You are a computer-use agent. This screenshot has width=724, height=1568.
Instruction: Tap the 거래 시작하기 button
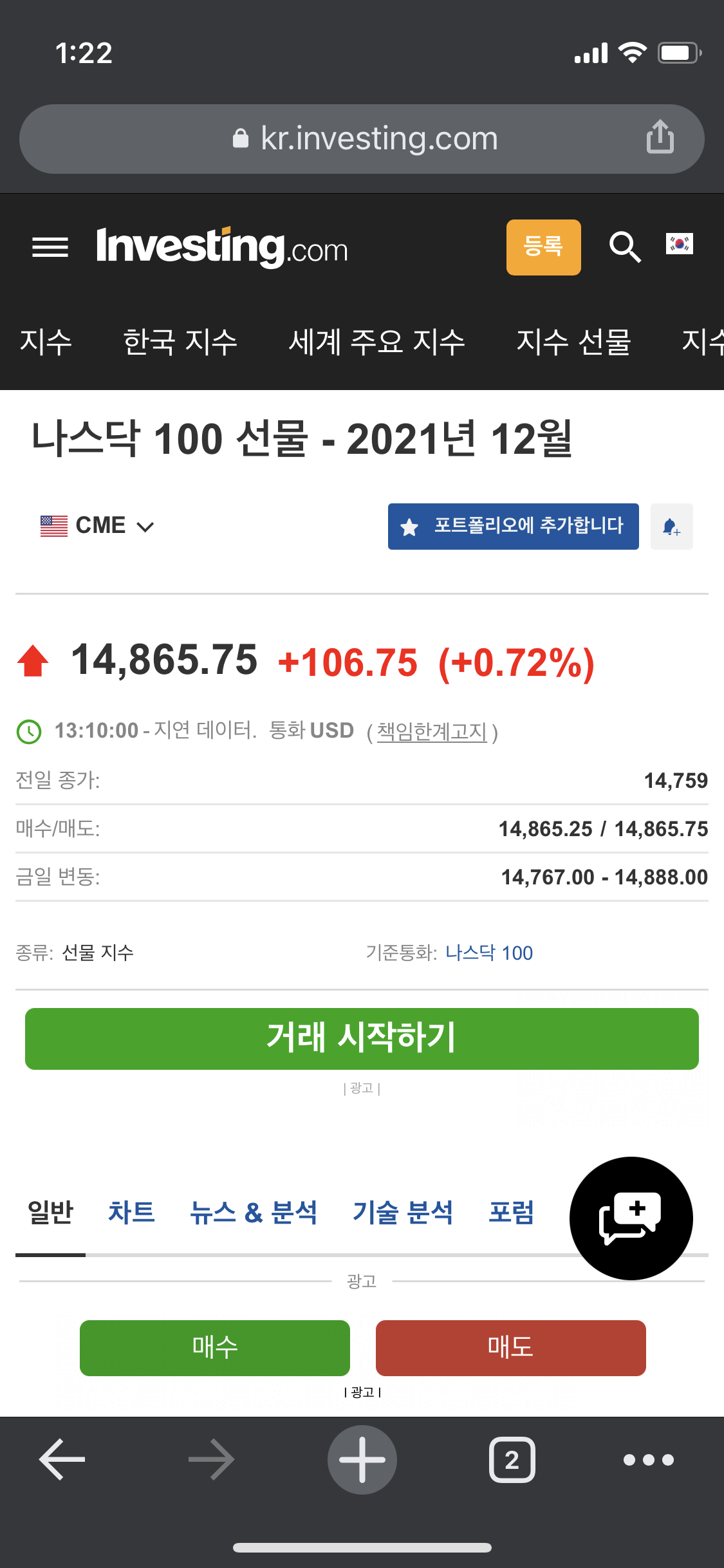click(x=362, y=1038)
